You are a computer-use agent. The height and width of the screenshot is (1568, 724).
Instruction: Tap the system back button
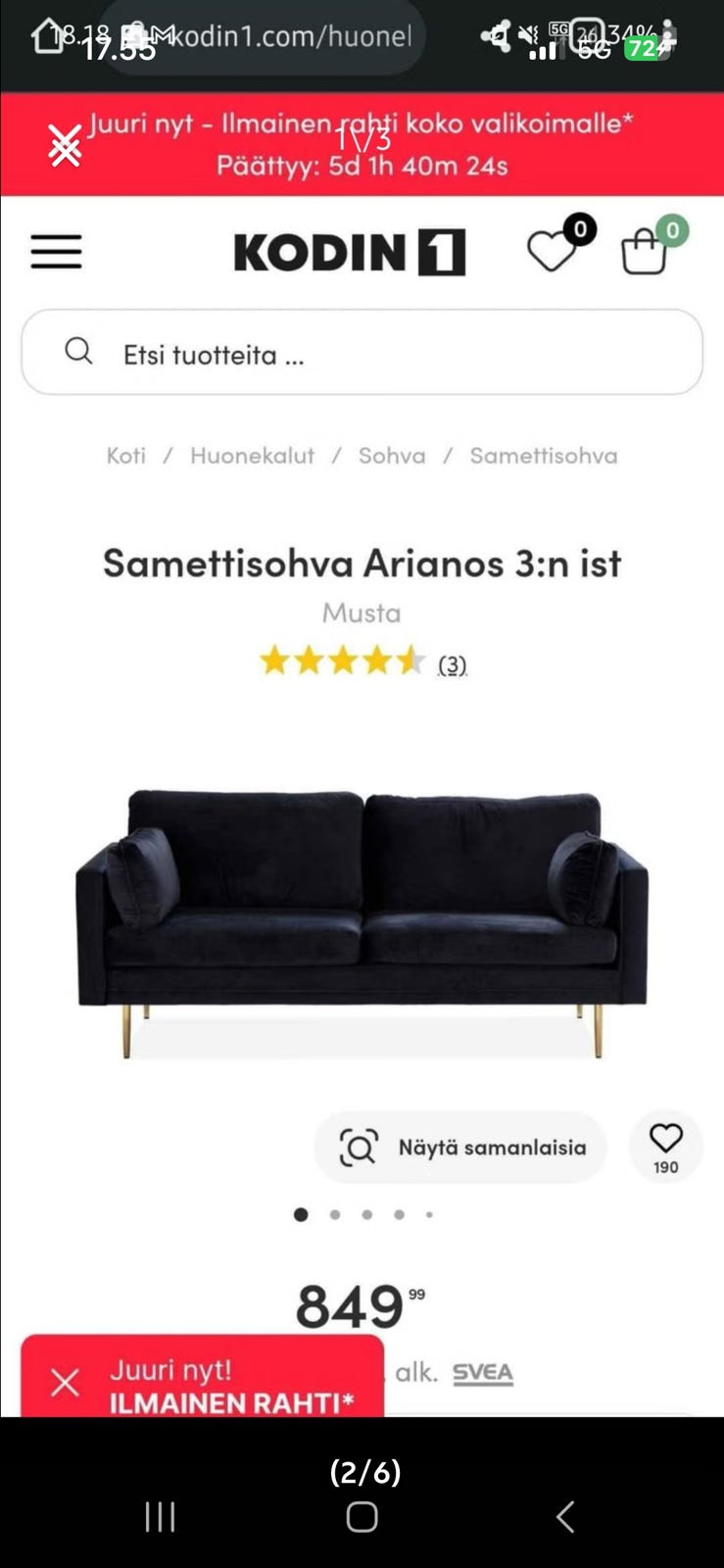click(564, 1516)
